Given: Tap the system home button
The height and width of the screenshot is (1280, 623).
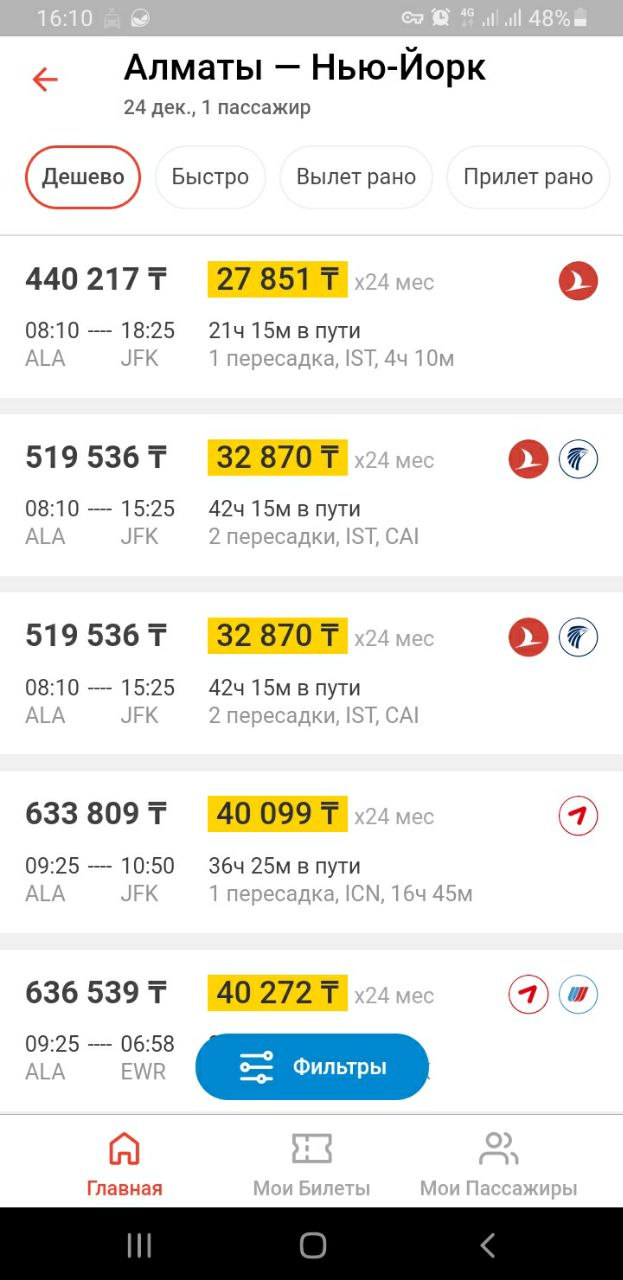Looking at the screenshot, I should [x=313, y=1245].
